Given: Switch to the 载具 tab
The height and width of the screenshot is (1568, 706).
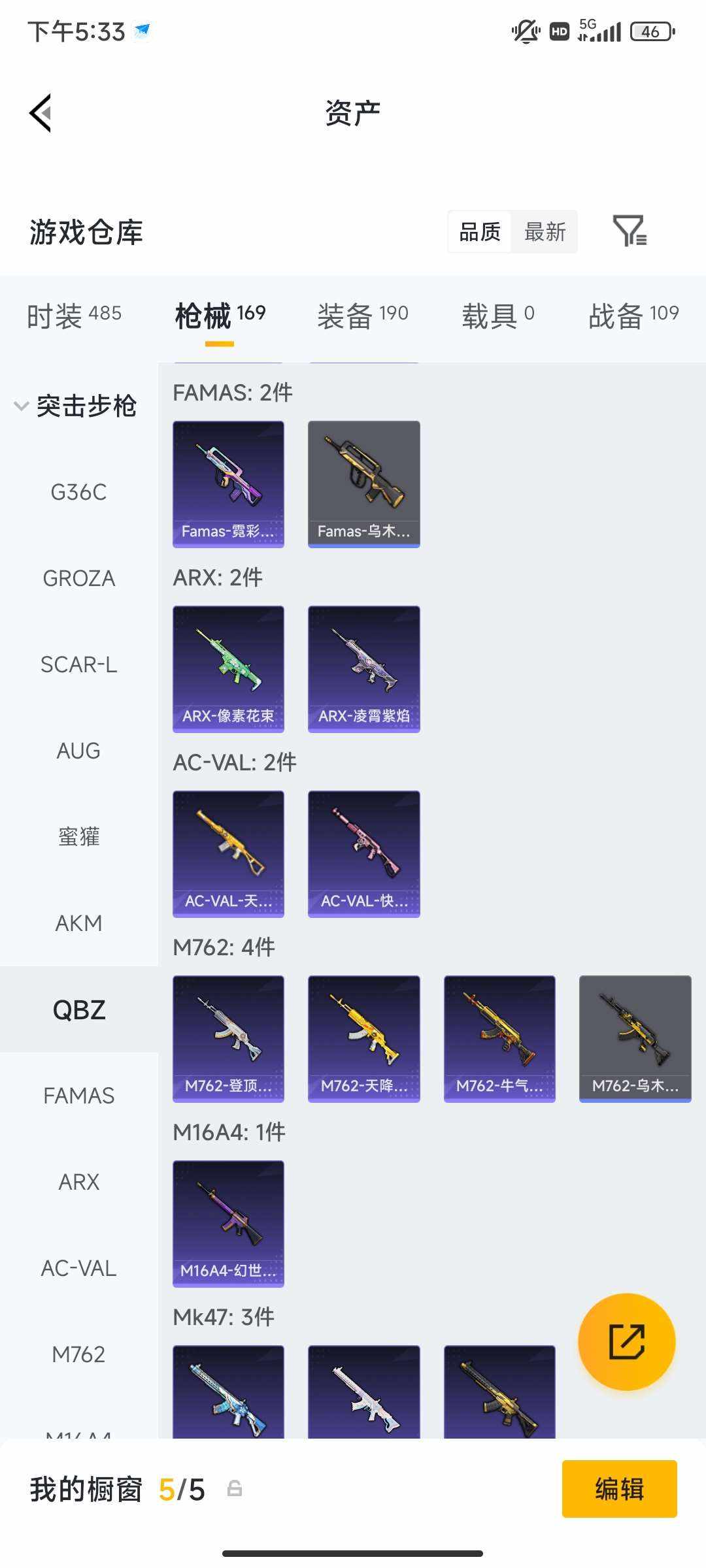Looking at the screenshot, I should point(498,315).
